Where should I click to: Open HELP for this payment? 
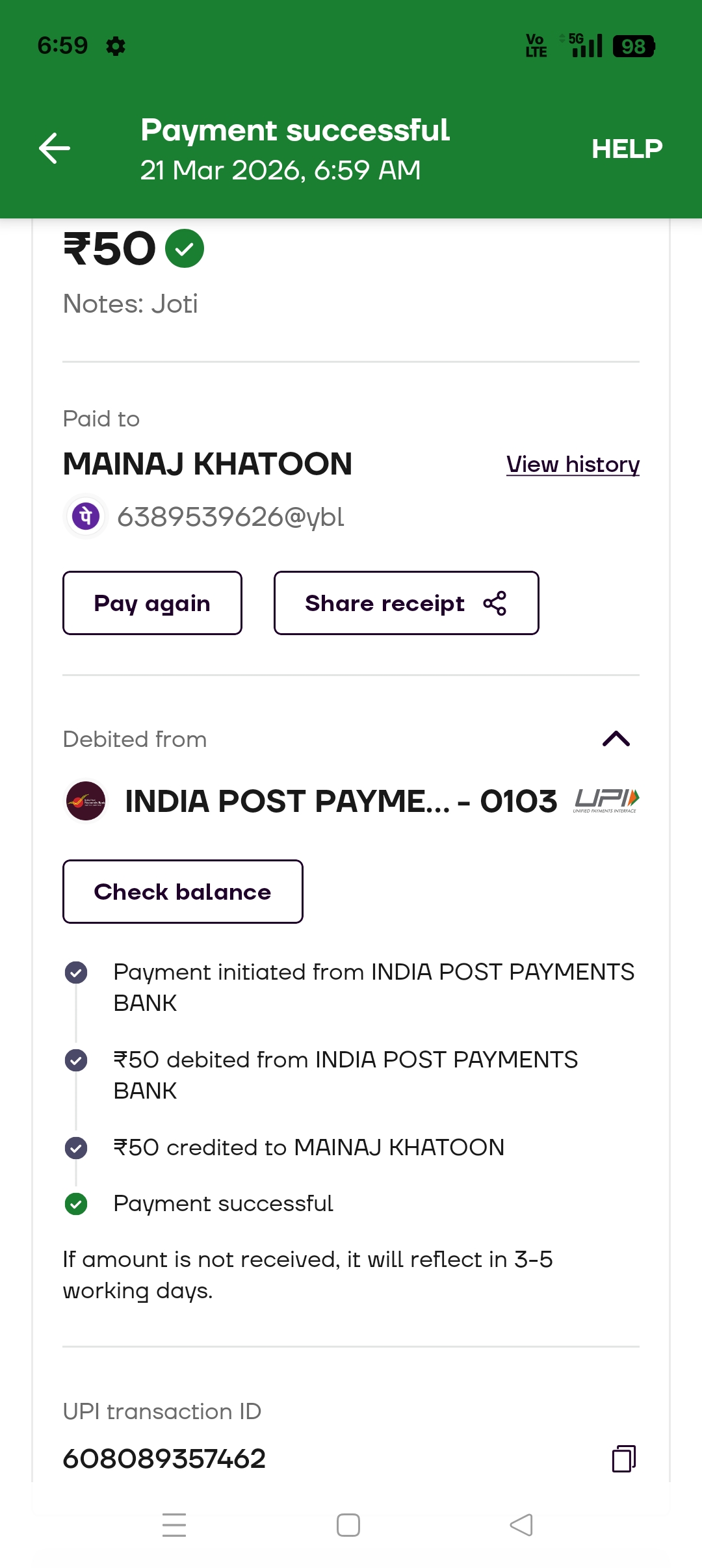(627, 149)
